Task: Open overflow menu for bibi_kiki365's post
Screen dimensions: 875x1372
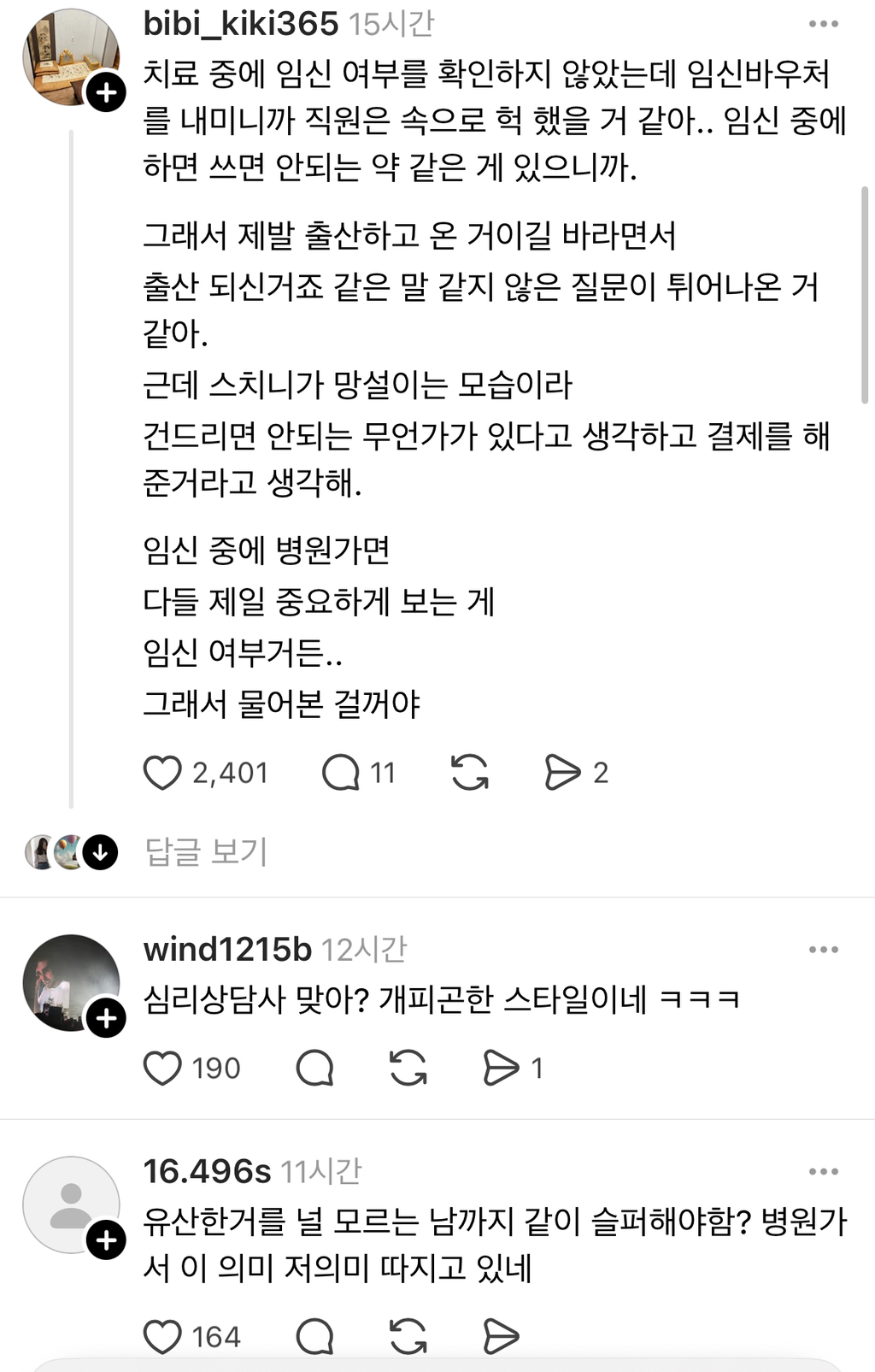Action: [x=823, y=24]
